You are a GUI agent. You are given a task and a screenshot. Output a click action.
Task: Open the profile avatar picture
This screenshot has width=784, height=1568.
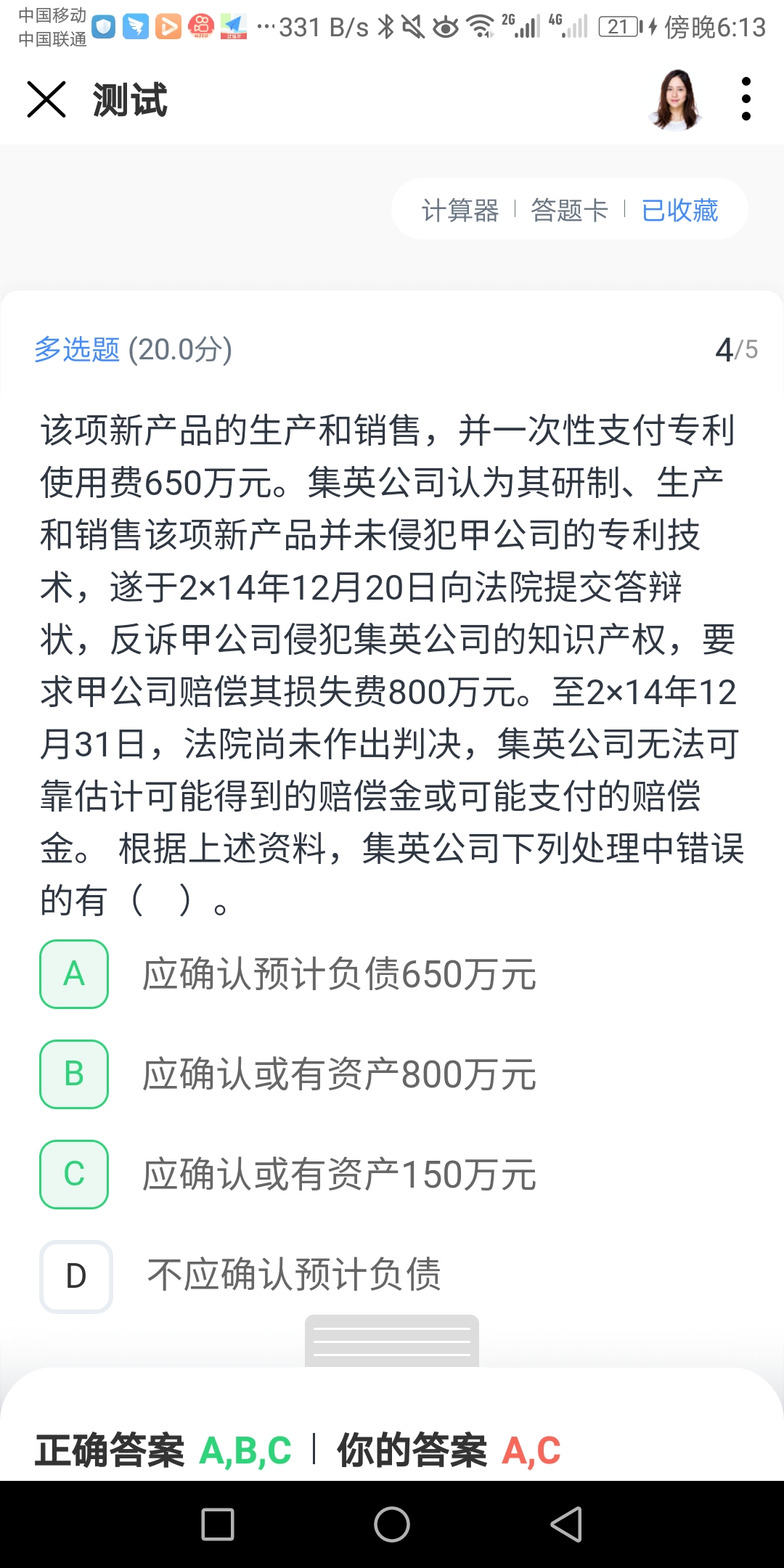[676, 99]
